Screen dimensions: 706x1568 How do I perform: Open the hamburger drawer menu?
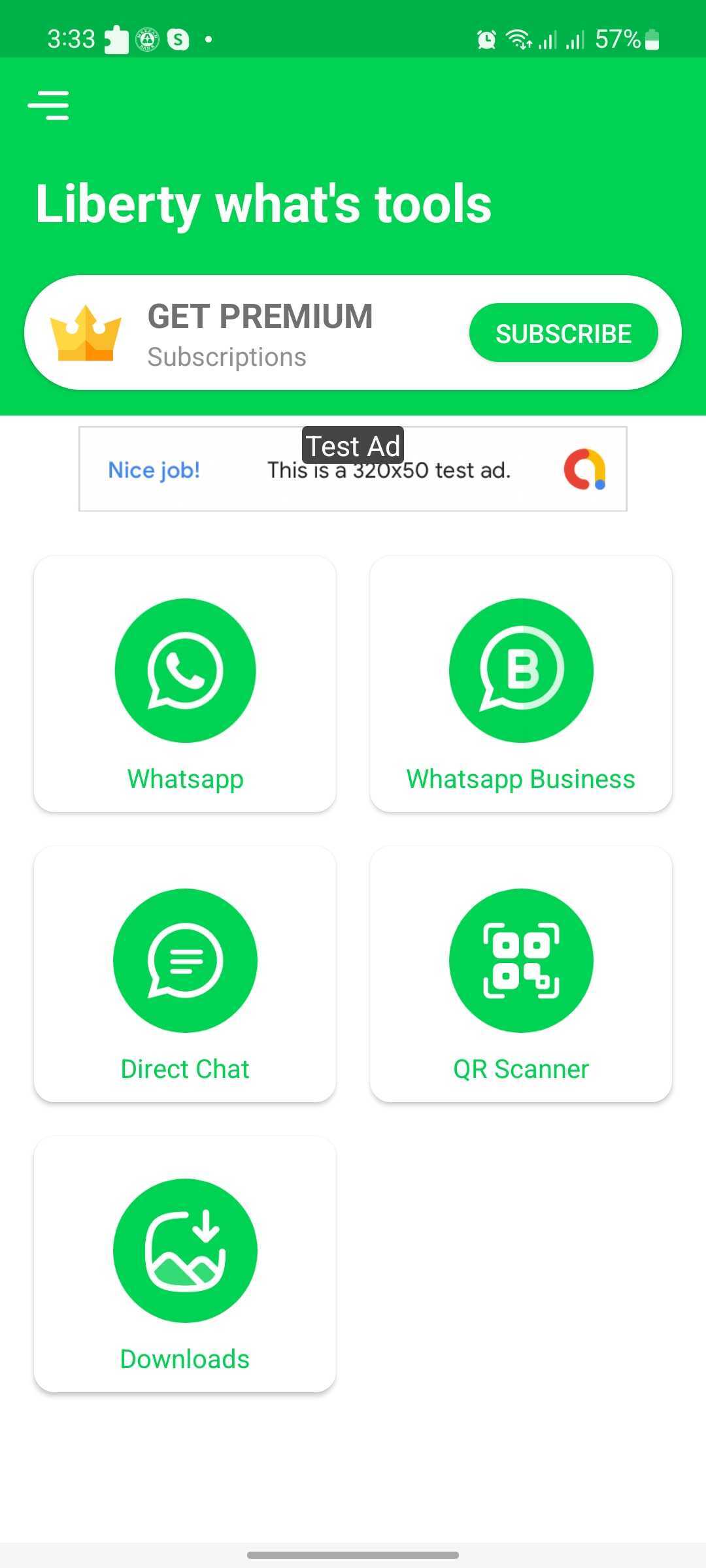click(x=48, y=105)
